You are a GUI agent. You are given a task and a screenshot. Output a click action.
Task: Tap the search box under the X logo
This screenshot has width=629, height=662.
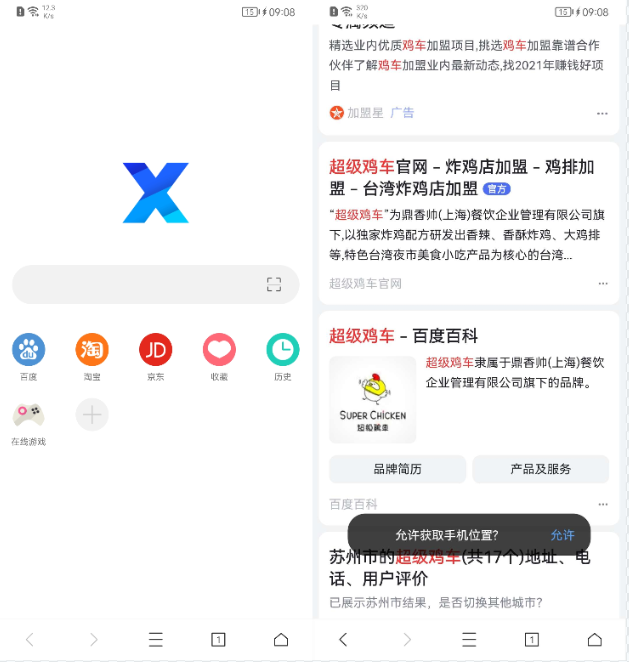[140, 285]
